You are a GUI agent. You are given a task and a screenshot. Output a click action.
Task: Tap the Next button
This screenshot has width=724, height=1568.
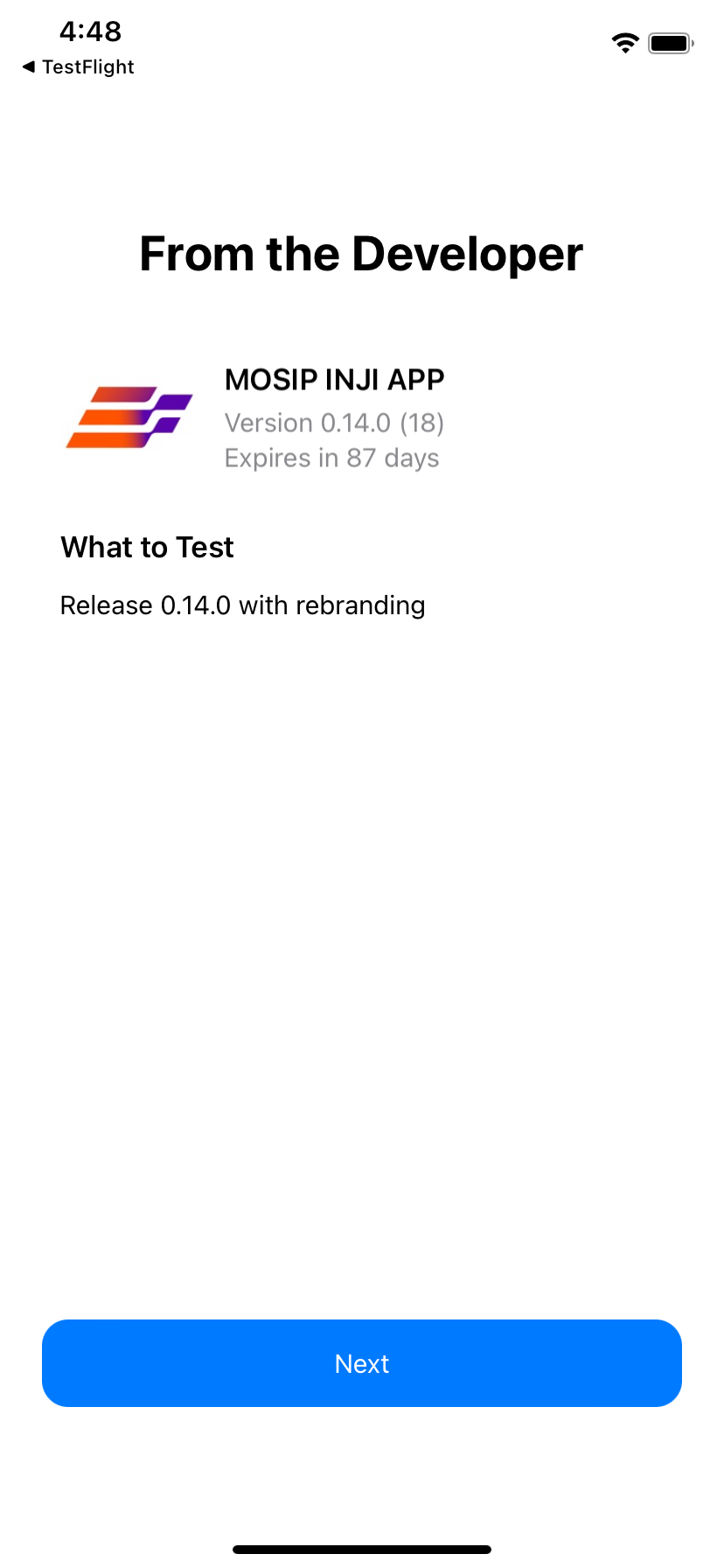tap(362, 1363)
